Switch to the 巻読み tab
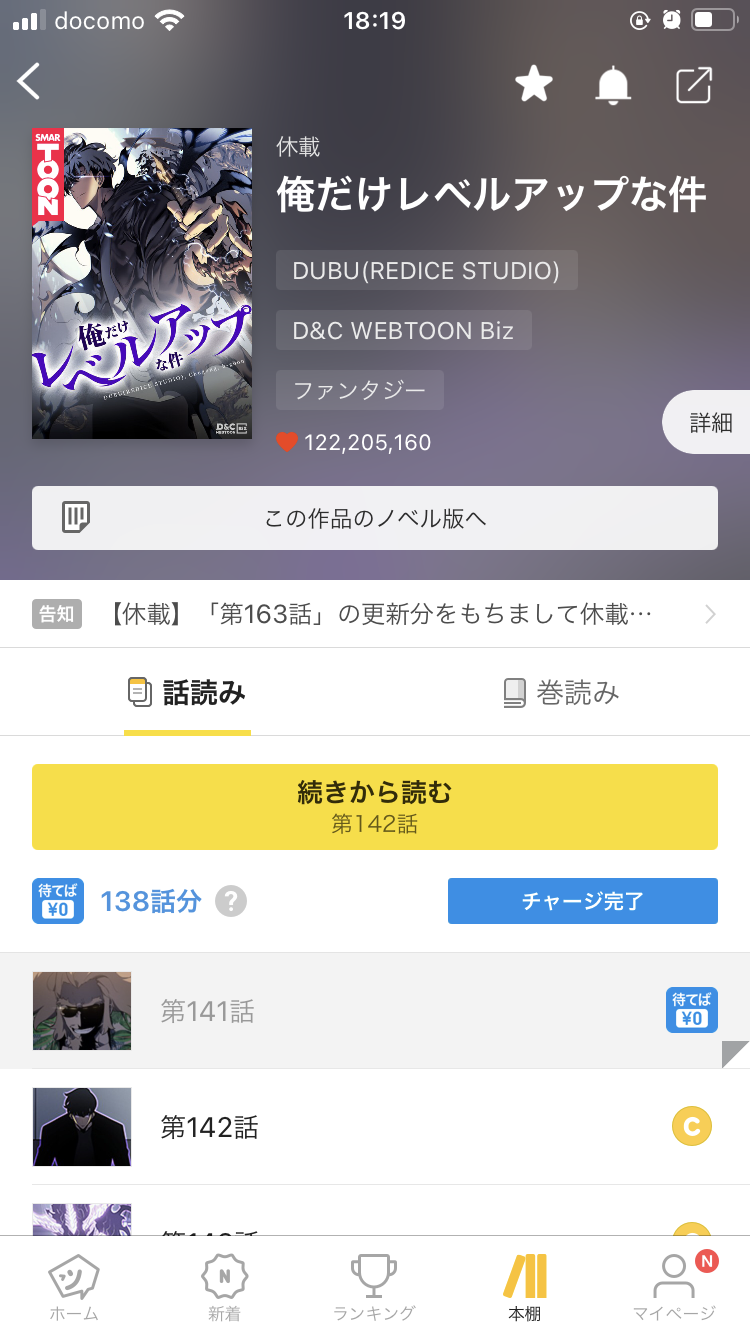This screenshot has height=1334, width=750. (560, 692)
